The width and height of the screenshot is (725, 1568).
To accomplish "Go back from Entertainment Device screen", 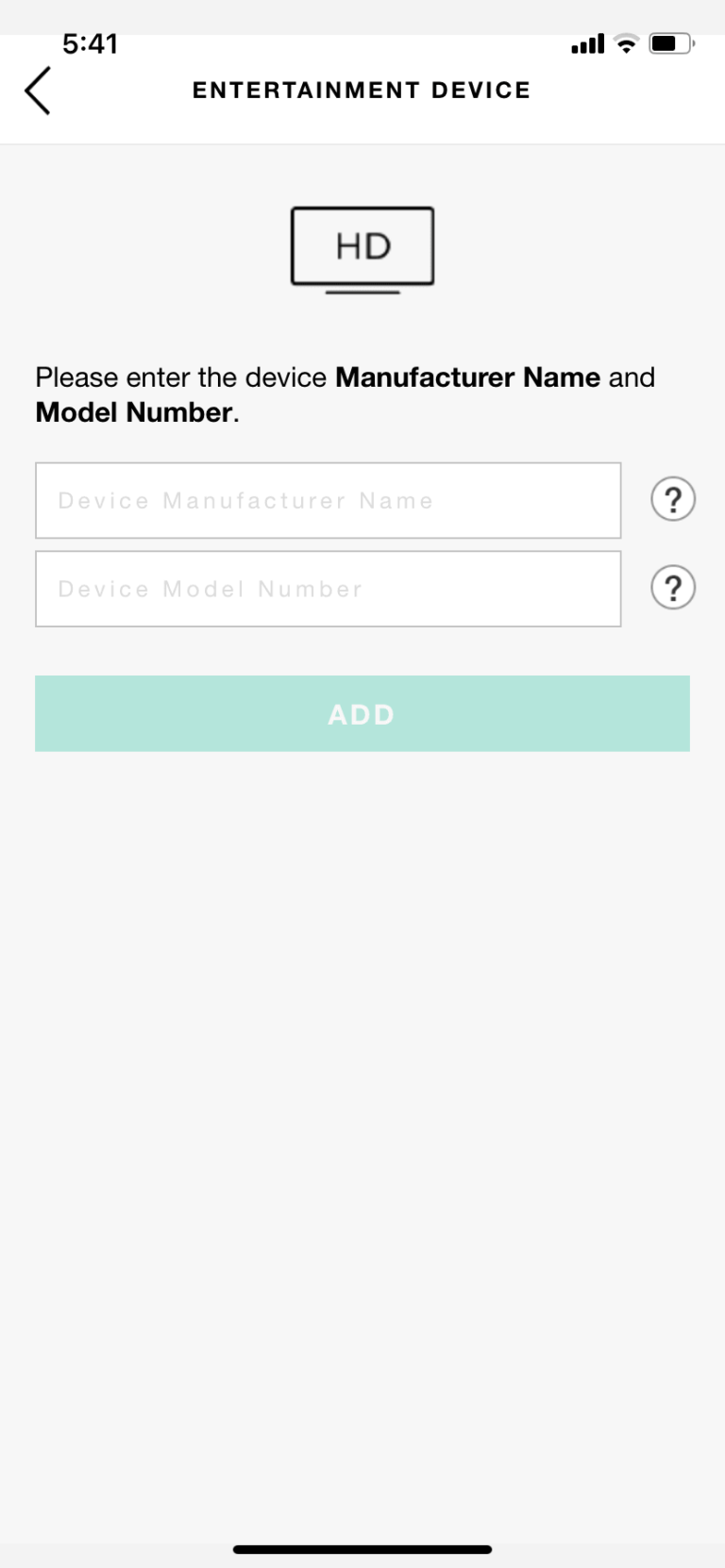I will pyautogui.click(x=38, y=92).
